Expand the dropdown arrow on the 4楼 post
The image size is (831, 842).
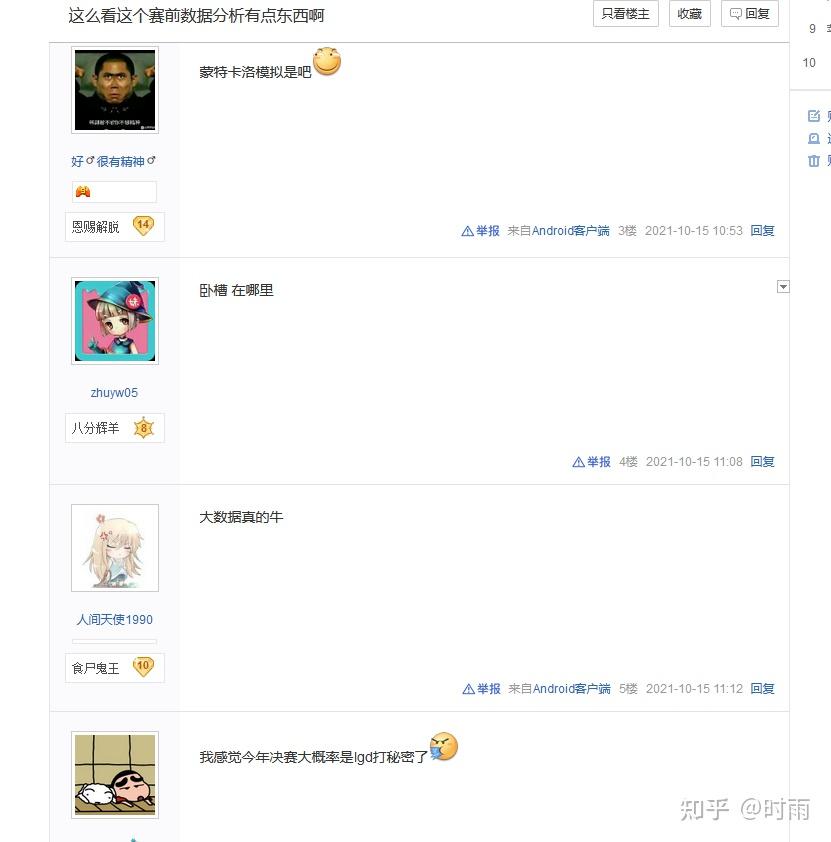click(x=783, y=287)
